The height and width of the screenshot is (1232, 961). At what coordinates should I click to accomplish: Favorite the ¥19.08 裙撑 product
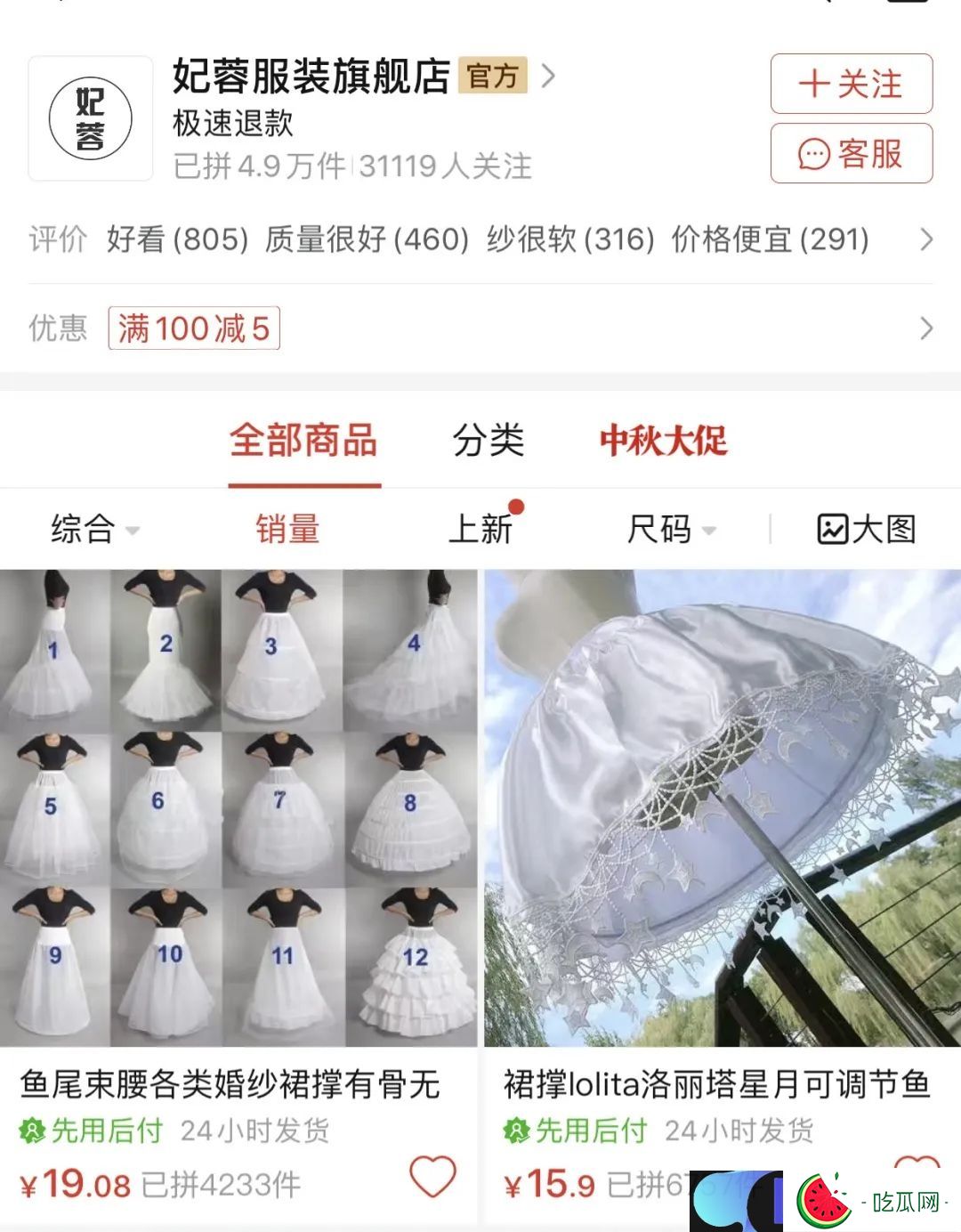click(432, 1177)
